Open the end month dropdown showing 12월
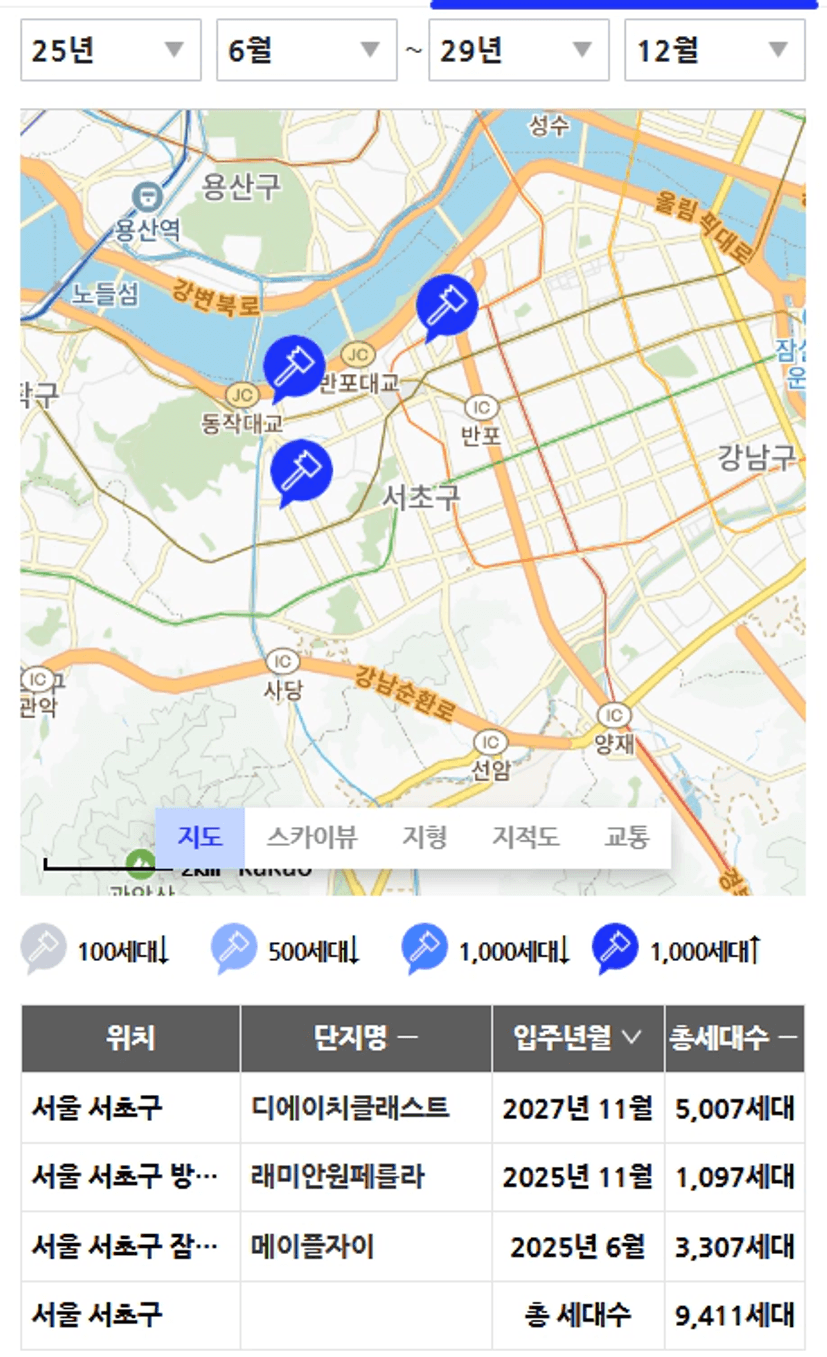 [715, 49]
